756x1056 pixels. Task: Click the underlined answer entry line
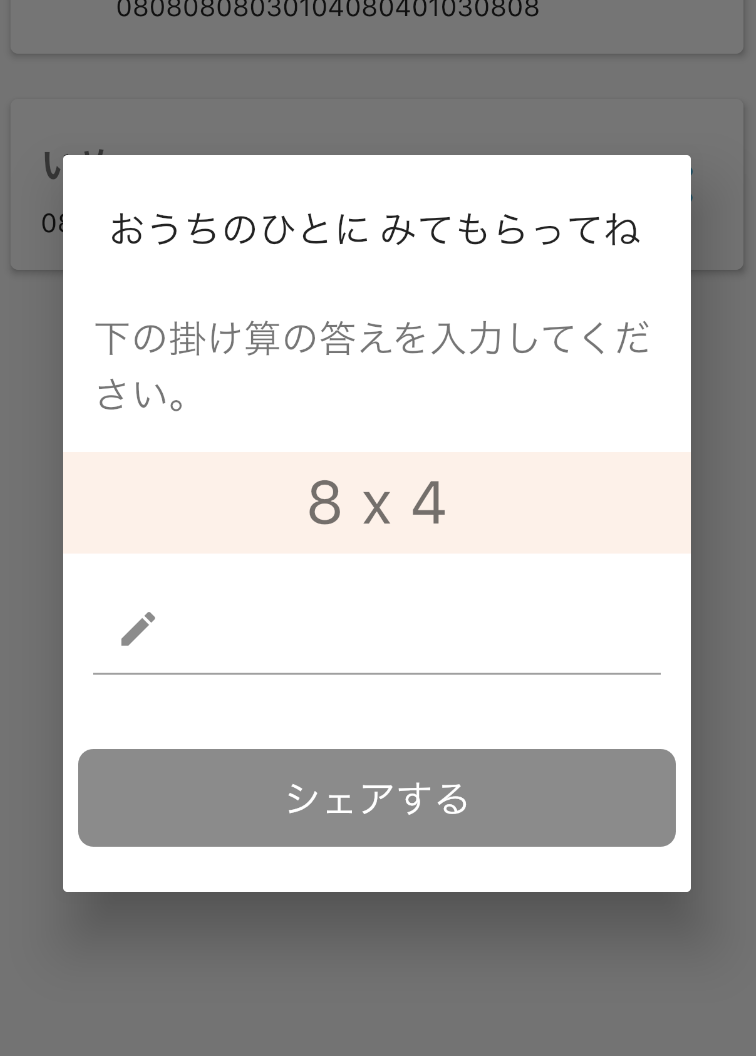click(x=377, y=674)
